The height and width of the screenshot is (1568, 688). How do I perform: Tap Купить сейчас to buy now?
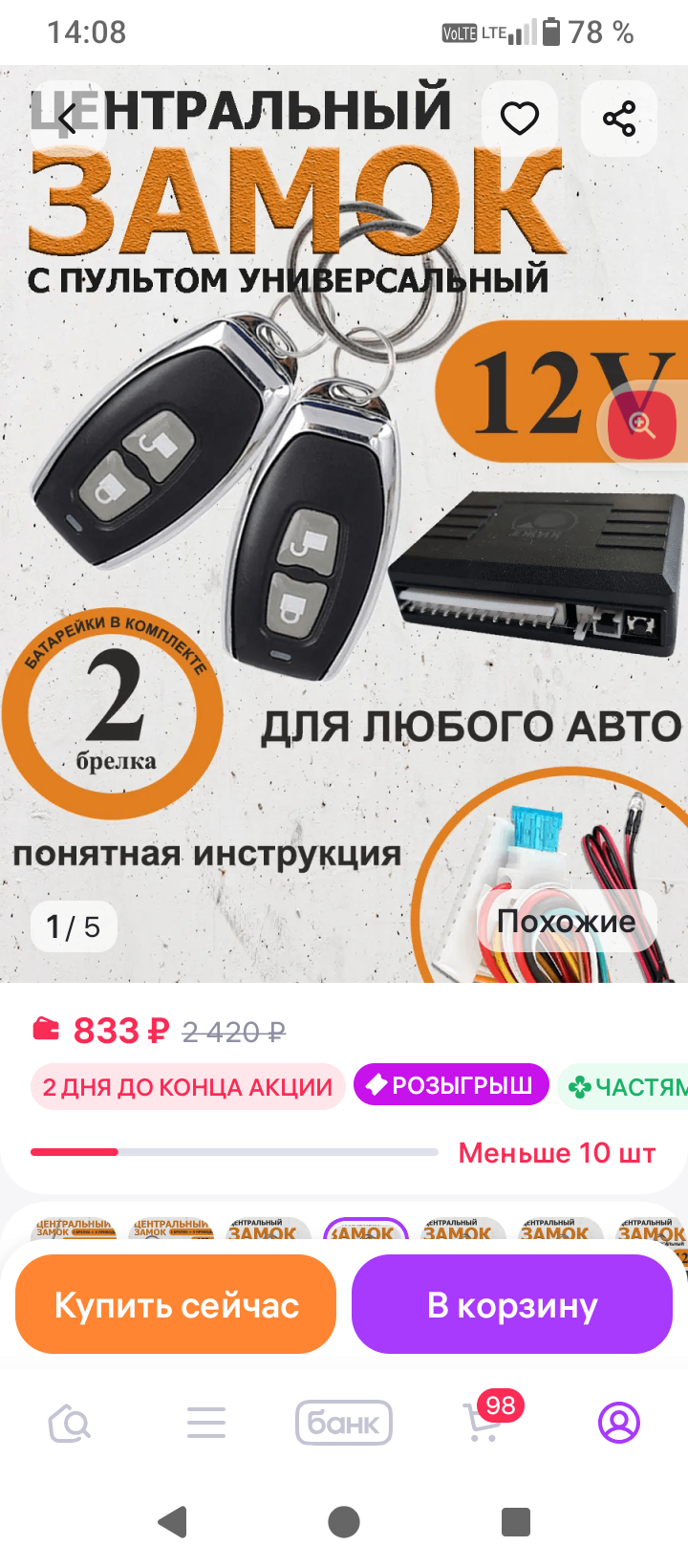tap(175, 1303)
